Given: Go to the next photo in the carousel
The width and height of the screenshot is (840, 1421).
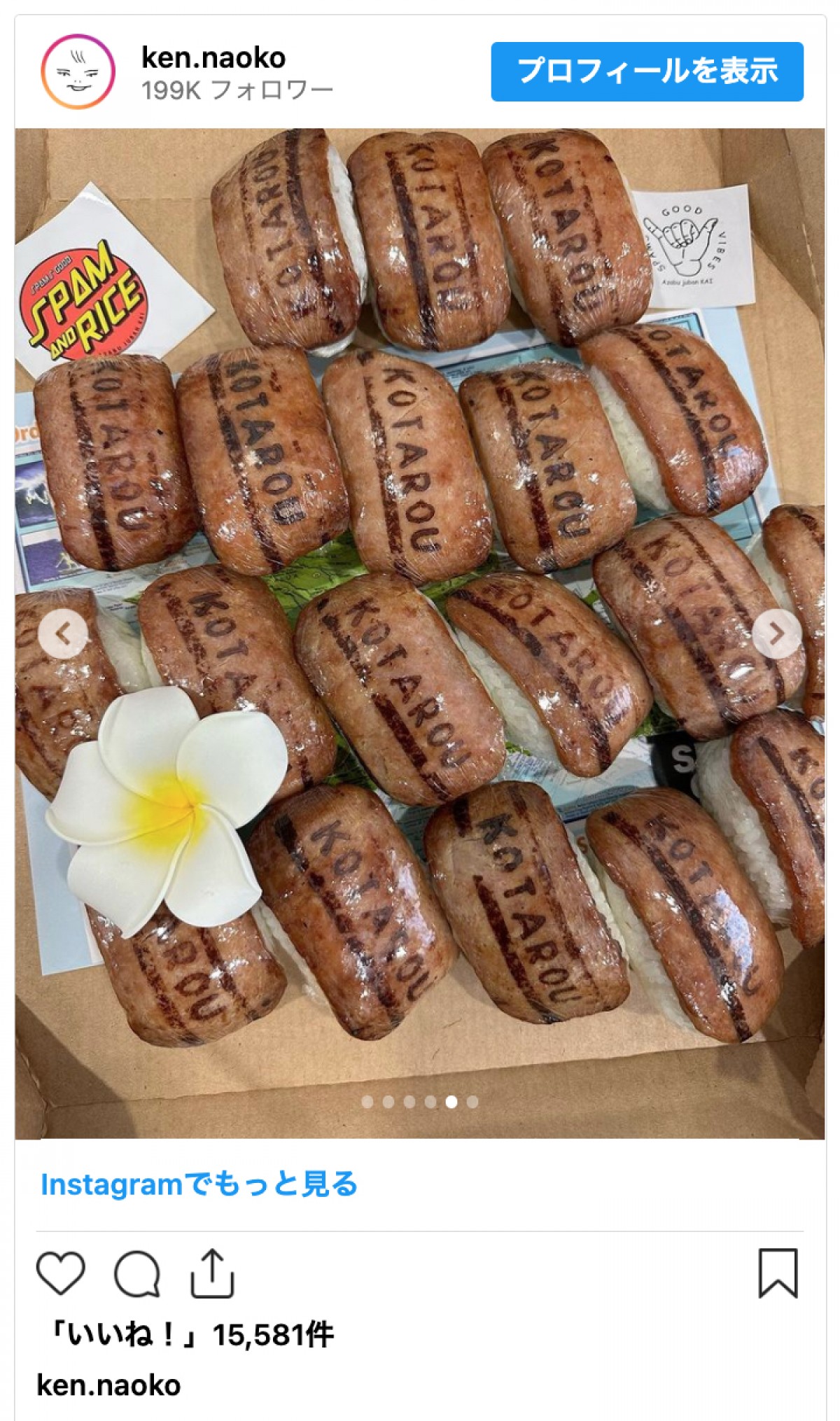Looking at the screenshot, I should (776, 633).
